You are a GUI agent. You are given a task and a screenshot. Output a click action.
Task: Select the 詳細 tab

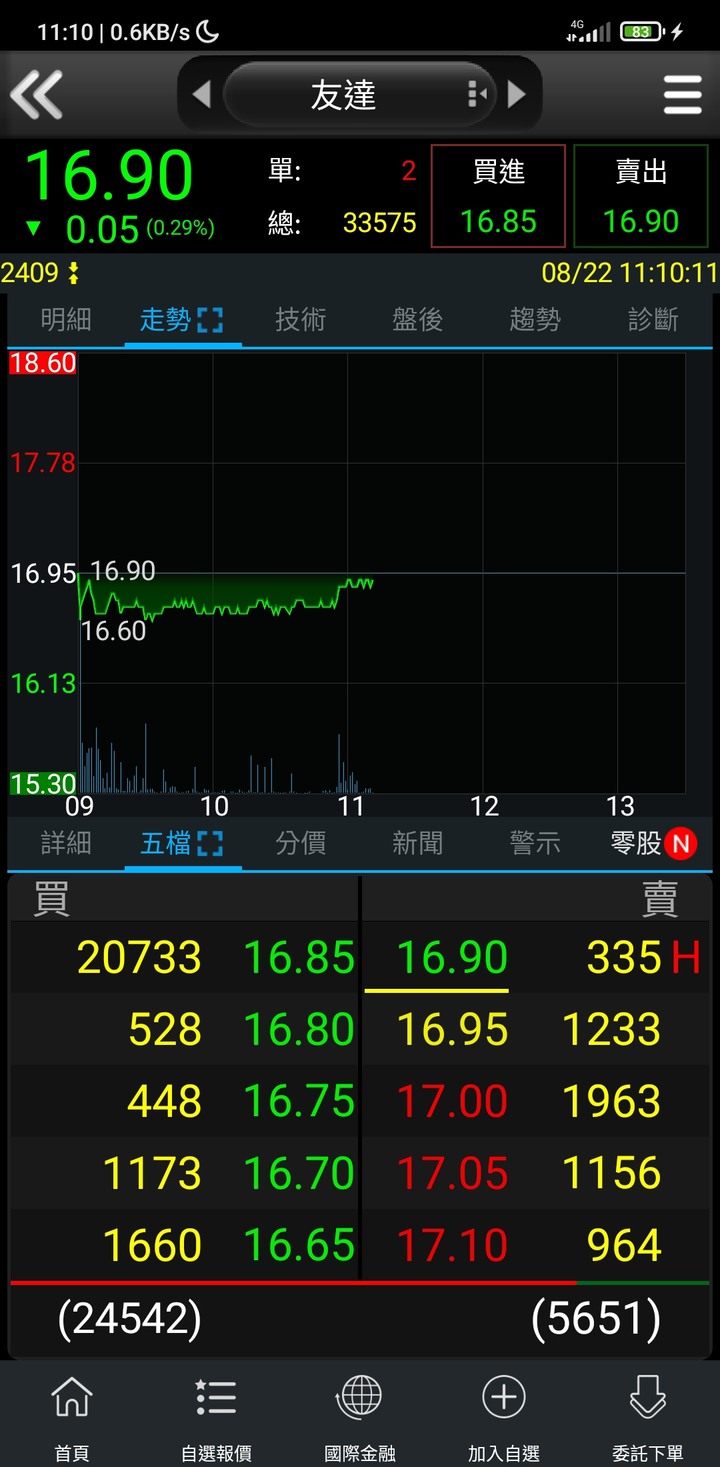[x=66, y=843]
